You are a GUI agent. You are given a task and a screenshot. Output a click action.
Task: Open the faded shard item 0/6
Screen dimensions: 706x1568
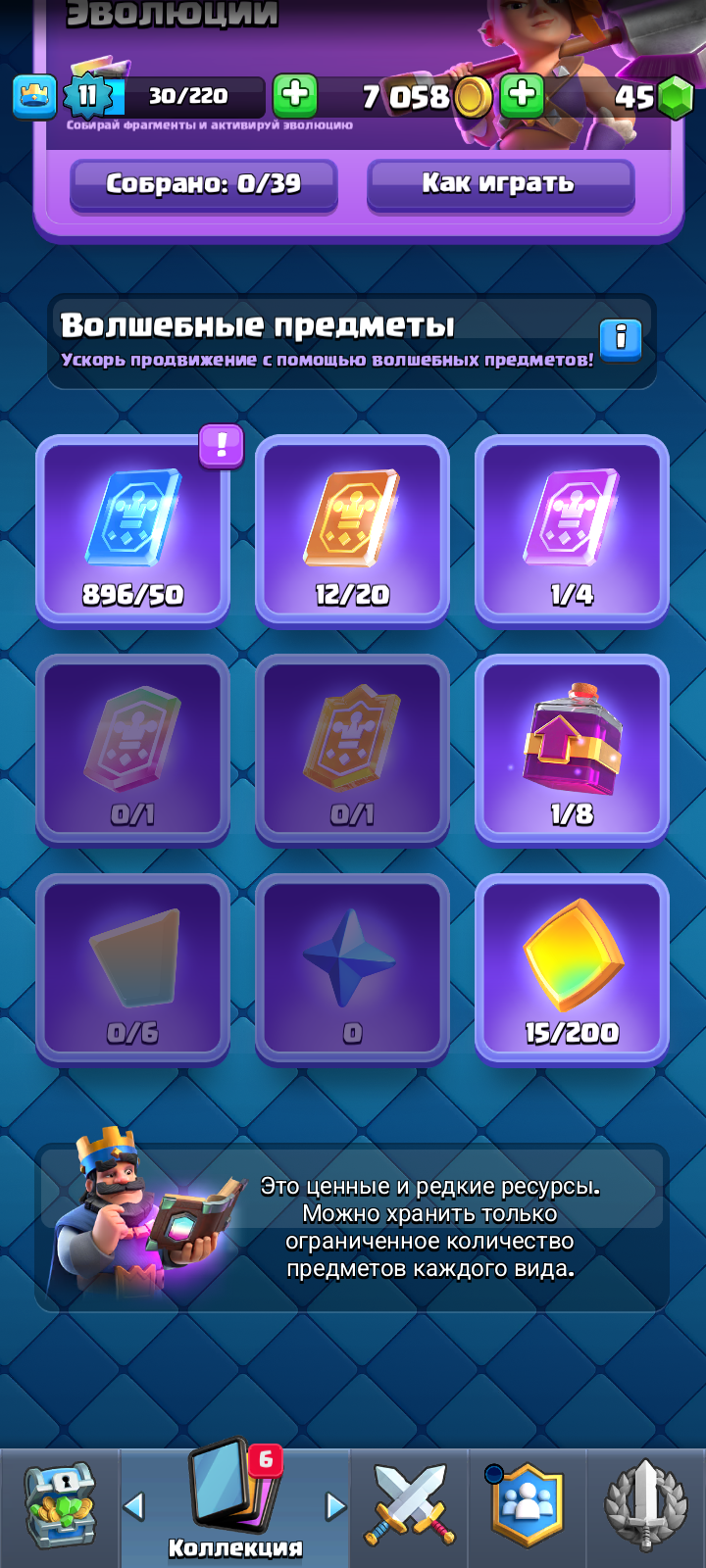pos(133,968)
